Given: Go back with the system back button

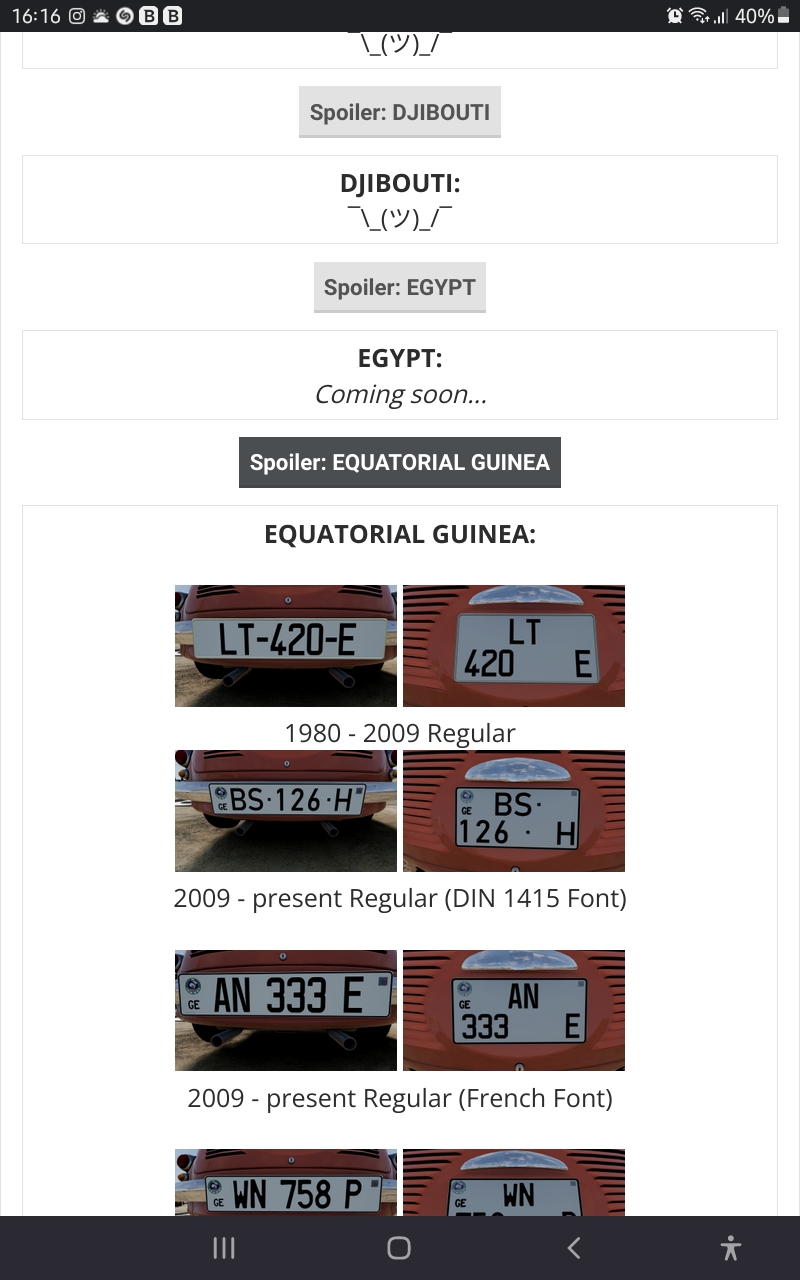Looking at the screenshot, I should point(573,1247).
